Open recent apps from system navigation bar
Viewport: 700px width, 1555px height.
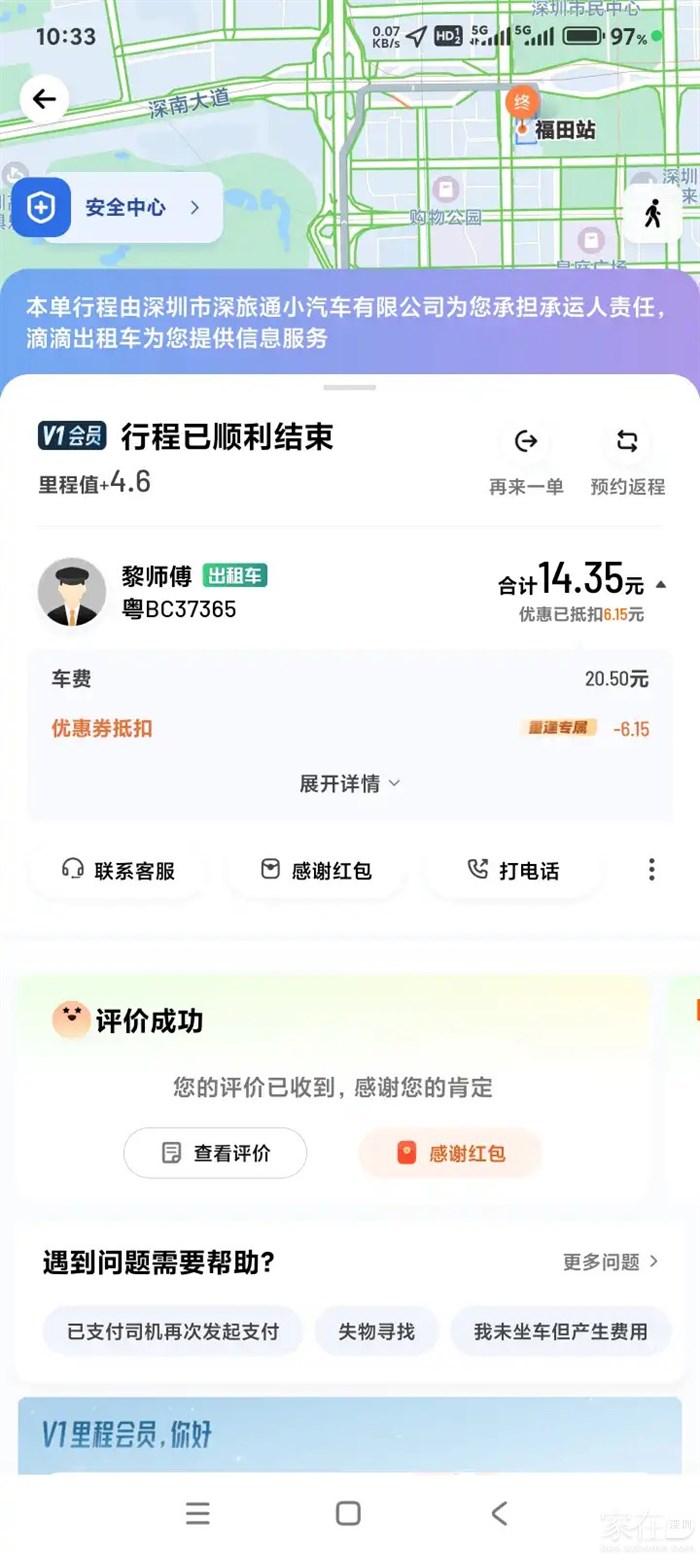[198, 1513]
